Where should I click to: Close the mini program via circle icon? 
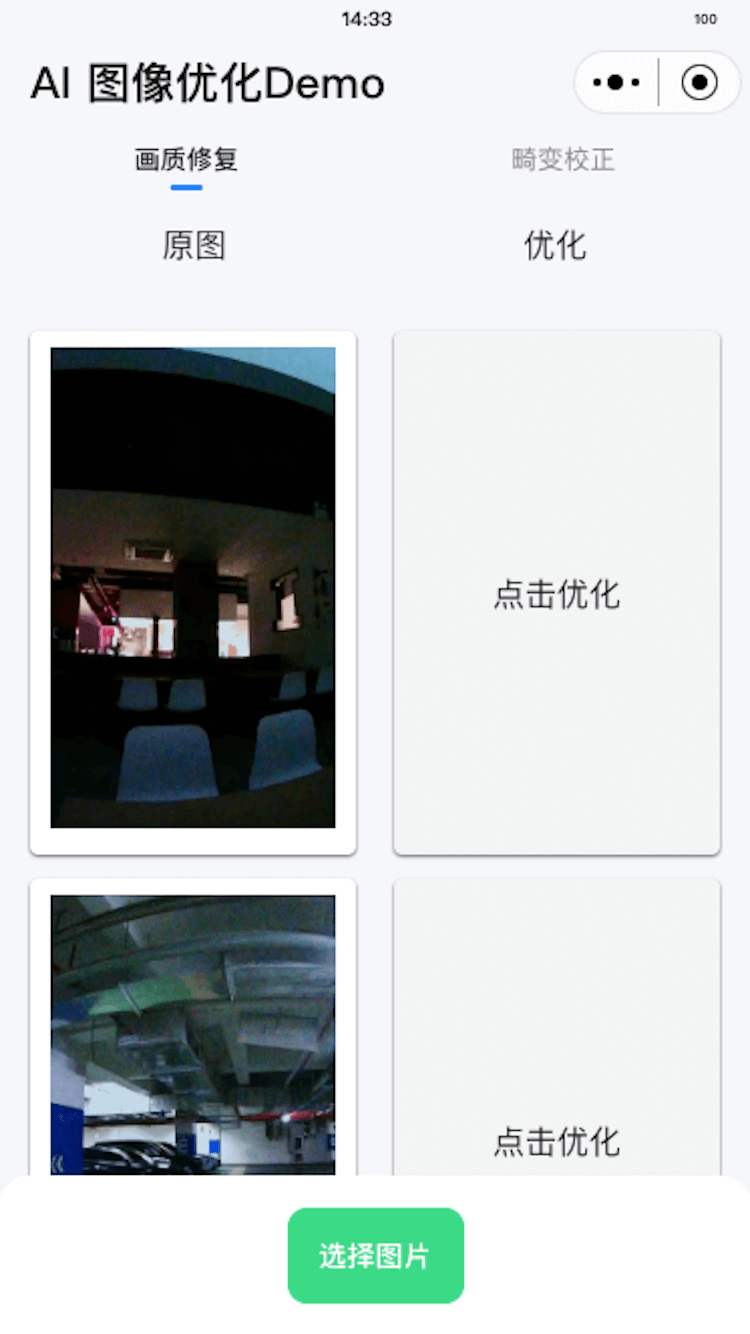coord(699,82)
